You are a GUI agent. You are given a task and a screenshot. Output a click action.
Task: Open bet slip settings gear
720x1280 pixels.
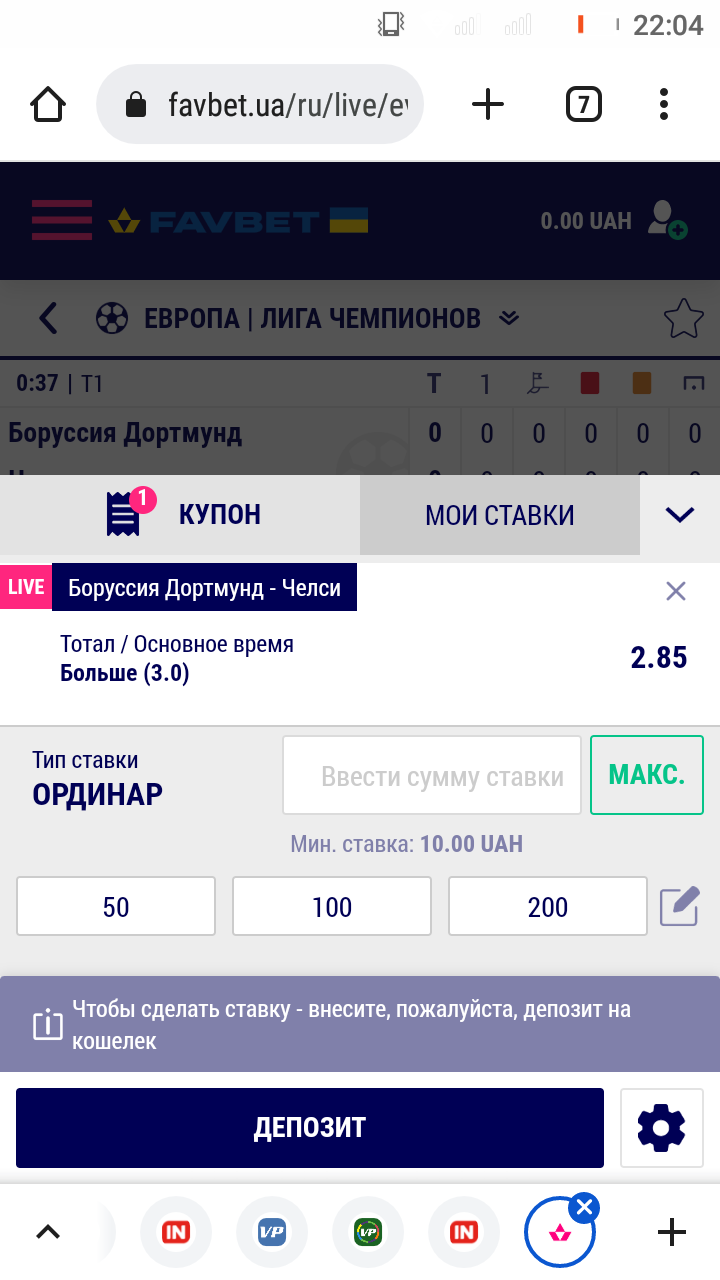[661, 1128]
